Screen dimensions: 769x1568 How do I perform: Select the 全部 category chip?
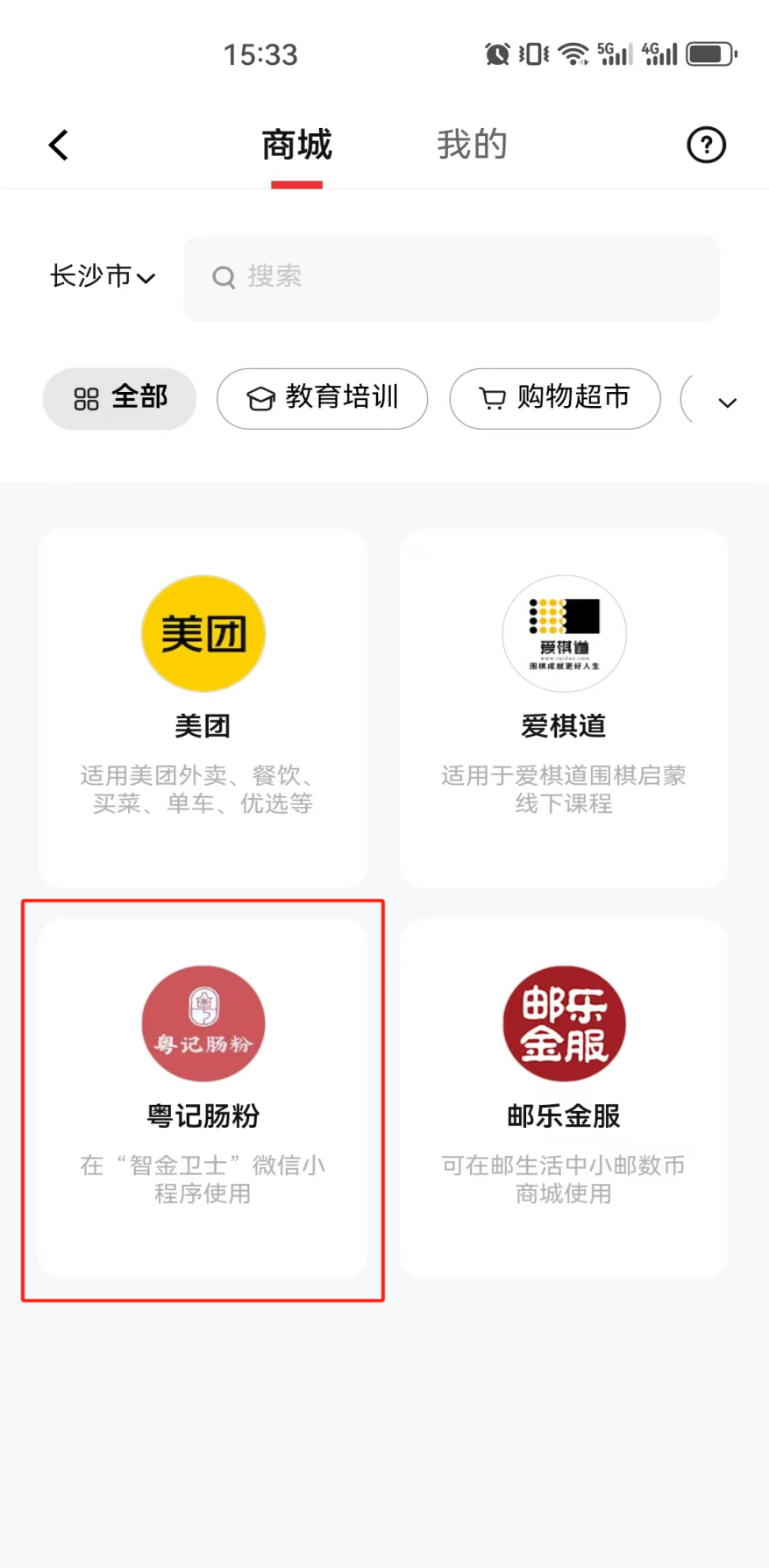click(x=120, y=398)
